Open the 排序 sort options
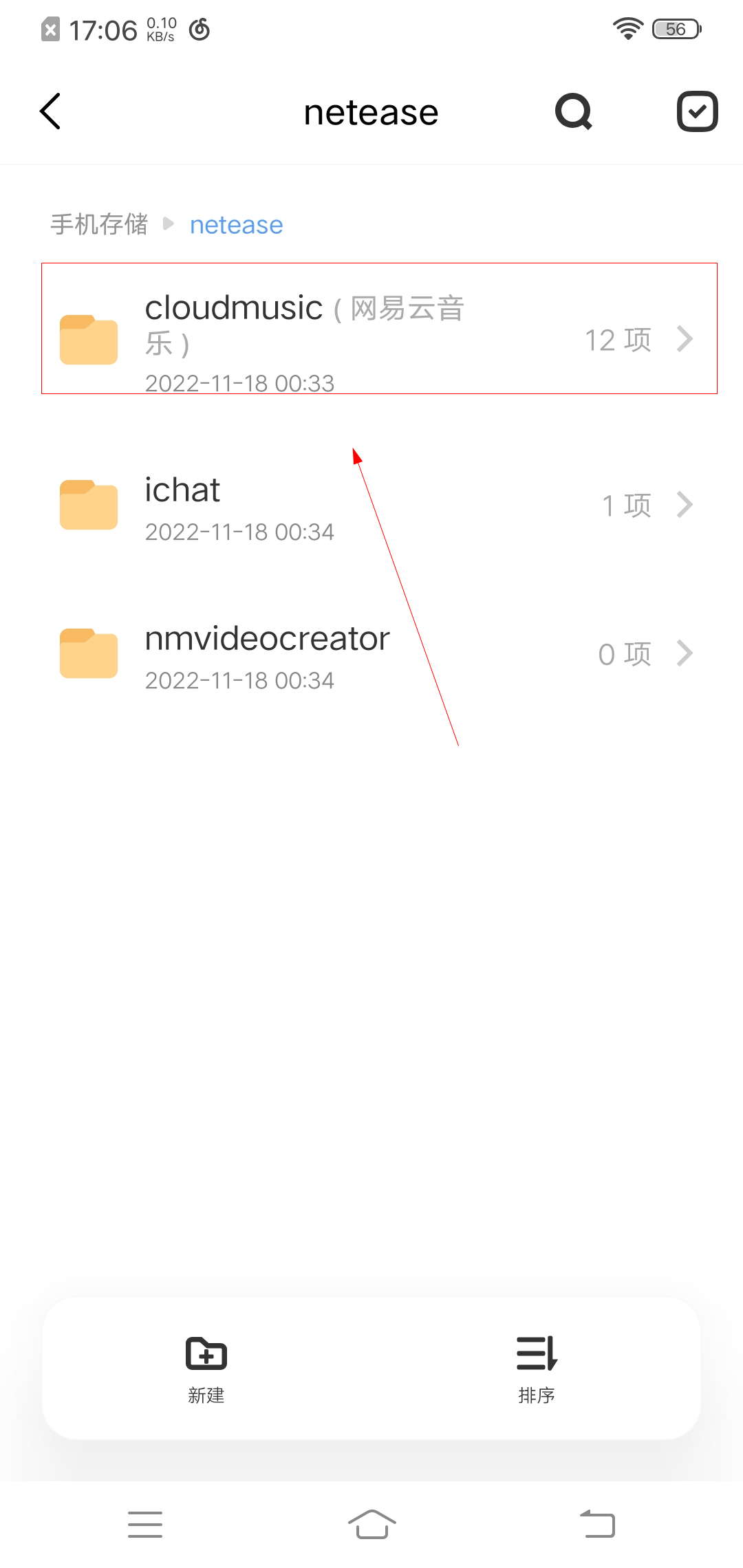743x1568 pixels. (x=537, y=1369)
